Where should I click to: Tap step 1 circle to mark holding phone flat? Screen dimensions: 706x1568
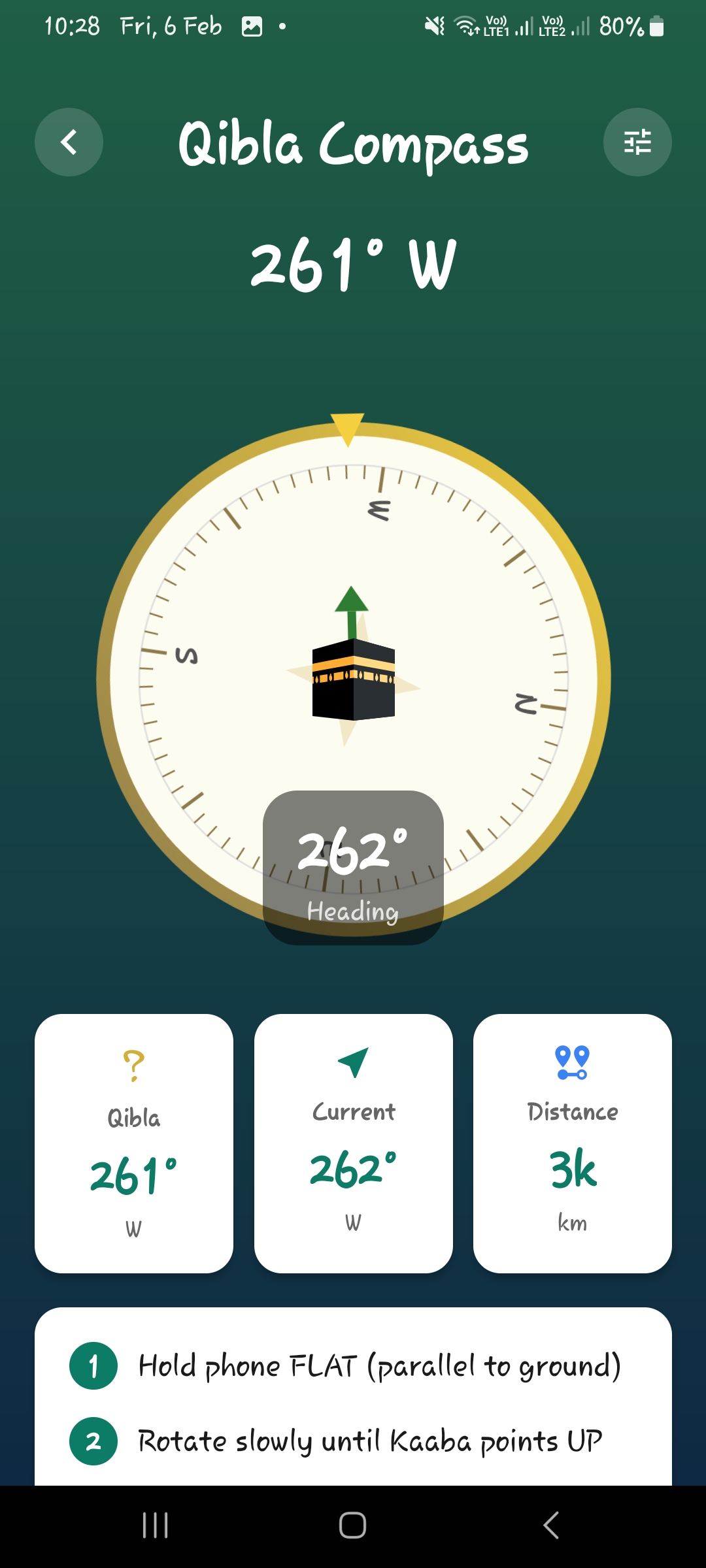click(93, 1364)
